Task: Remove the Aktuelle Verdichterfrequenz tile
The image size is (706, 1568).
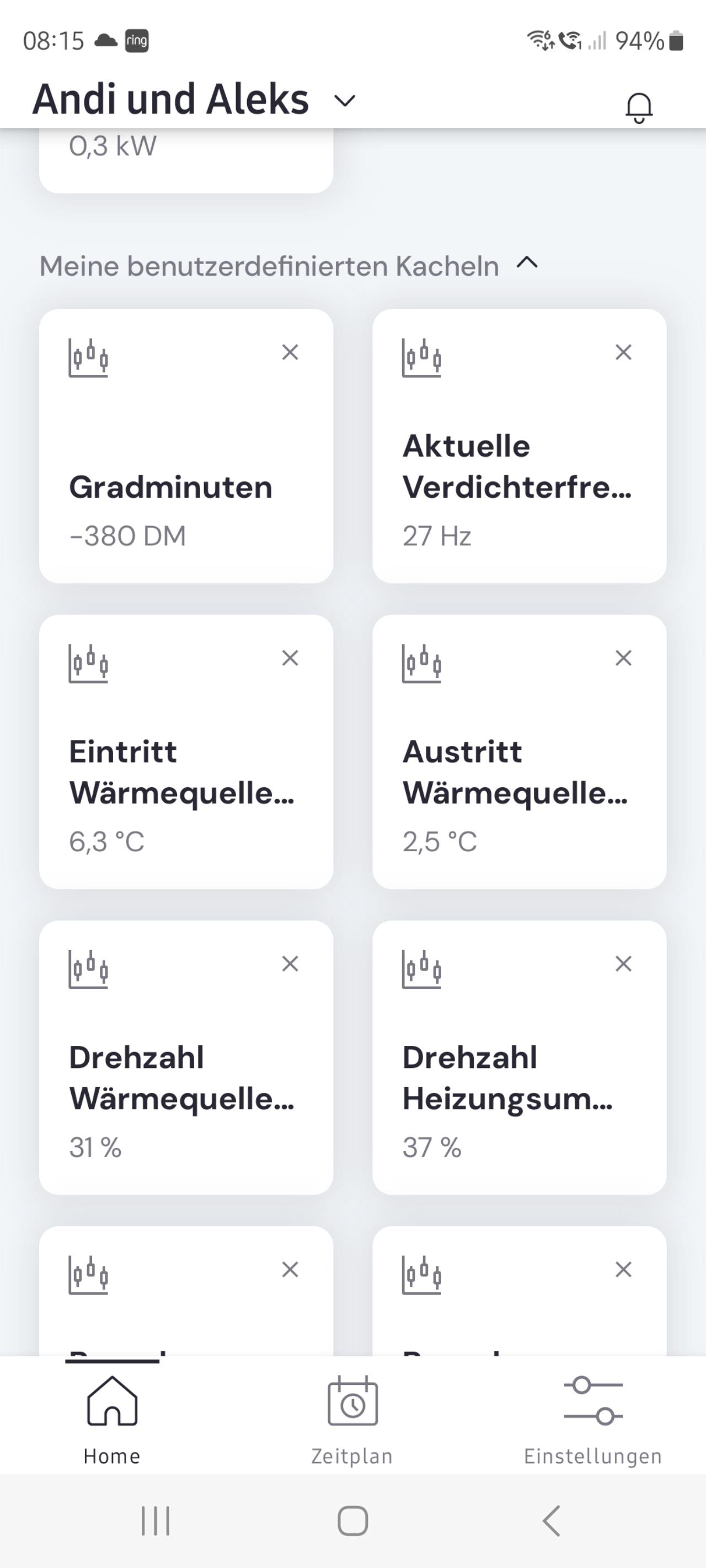Action: [623, 352]
